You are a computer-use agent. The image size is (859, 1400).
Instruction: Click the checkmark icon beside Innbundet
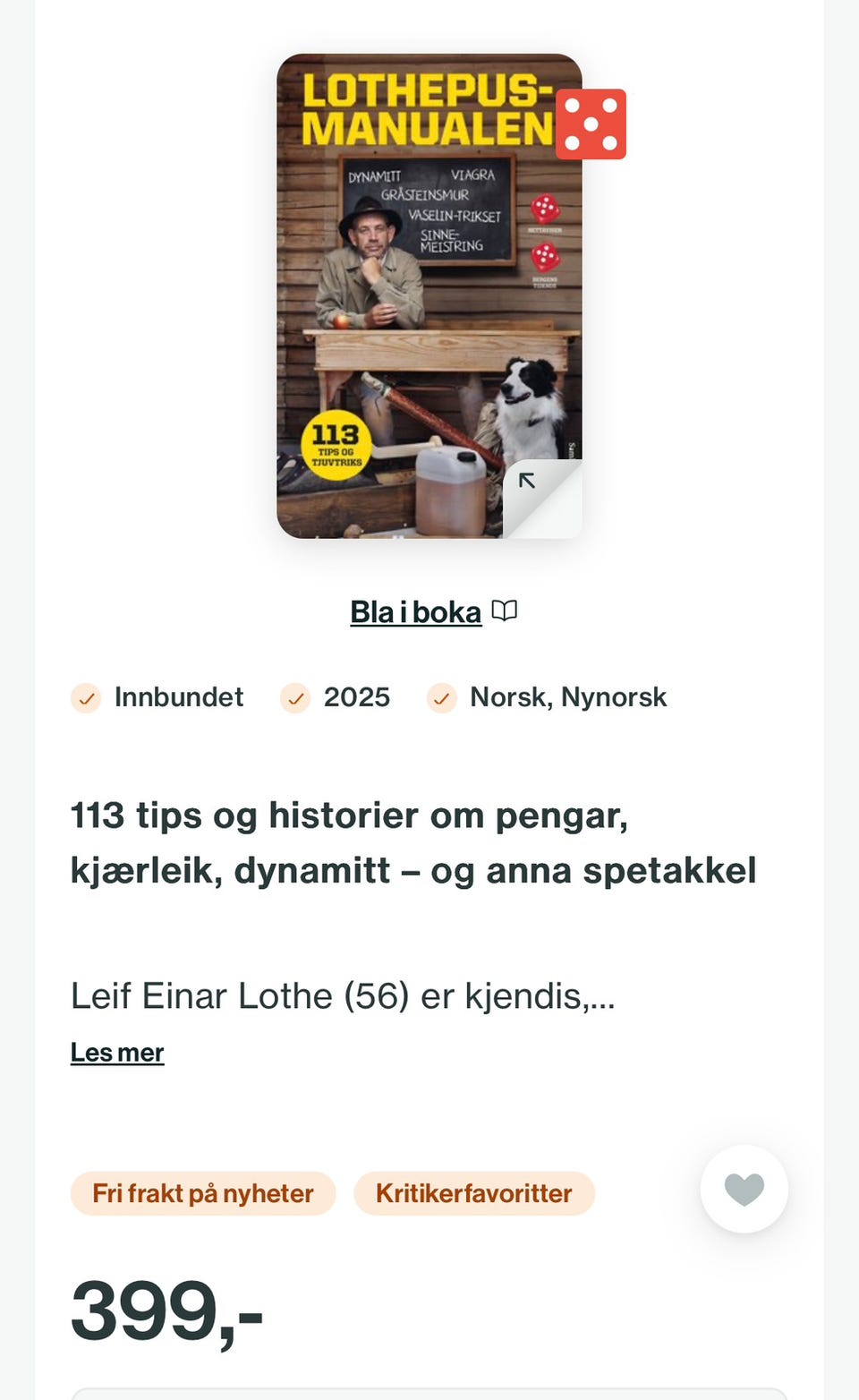85,698
